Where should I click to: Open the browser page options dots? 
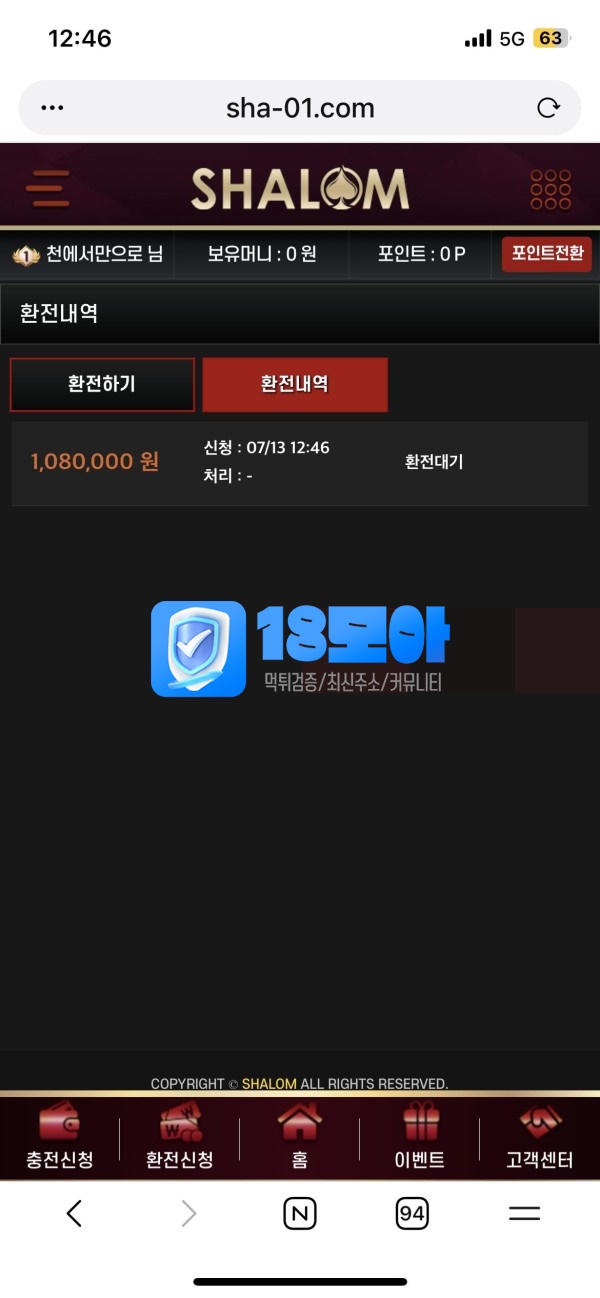coord(52,108)
